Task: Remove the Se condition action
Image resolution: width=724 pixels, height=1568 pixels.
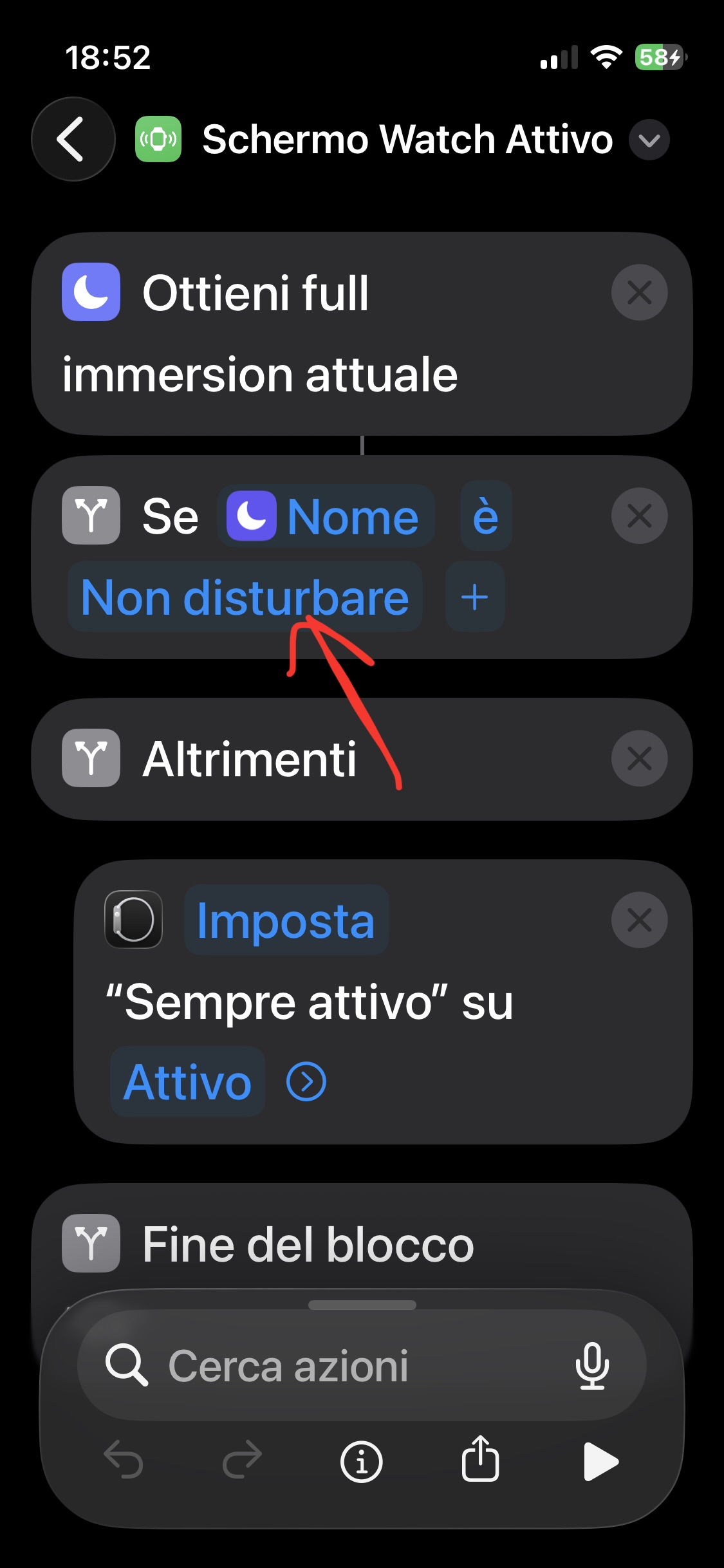Action: (x=639, y=516)
